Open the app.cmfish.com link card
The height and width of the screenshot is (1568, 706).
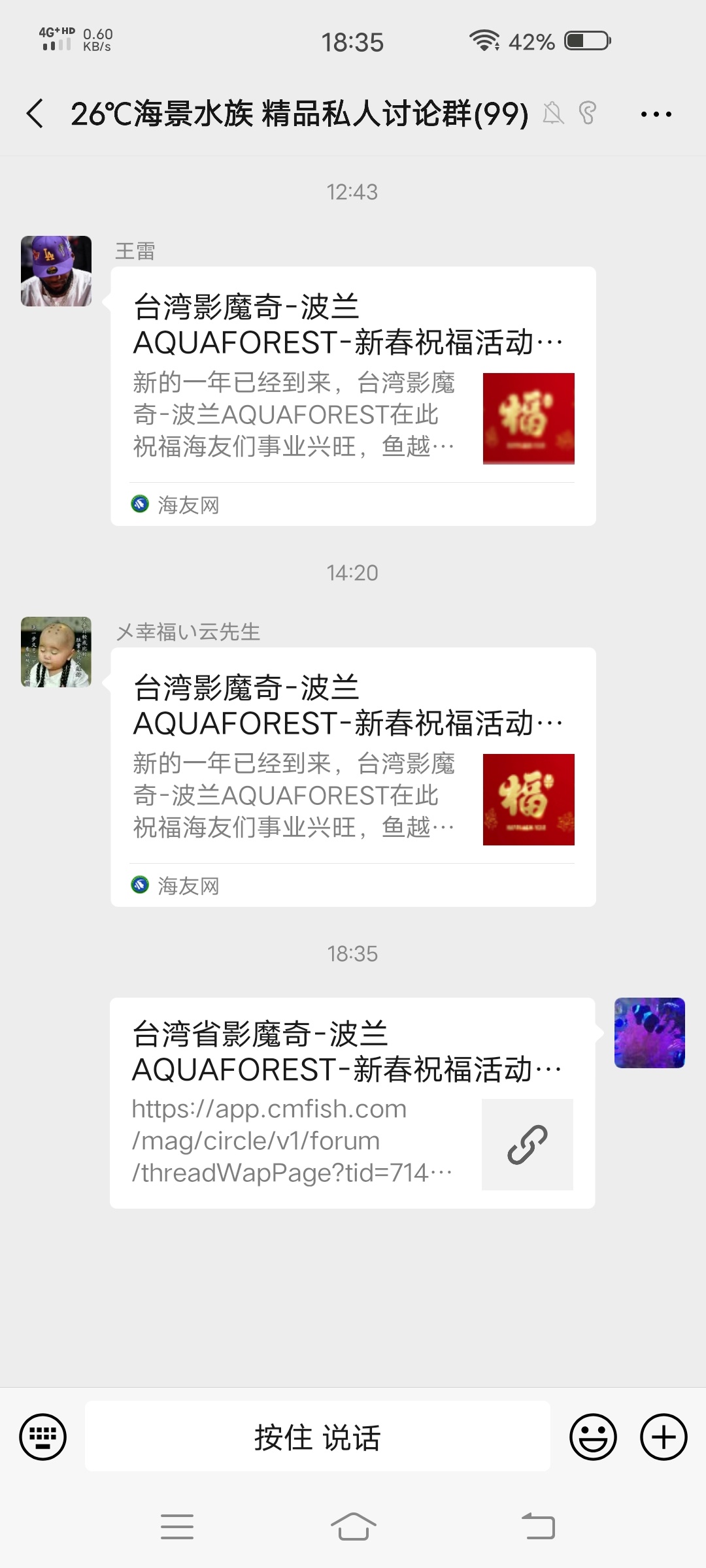pos(352,1103)
